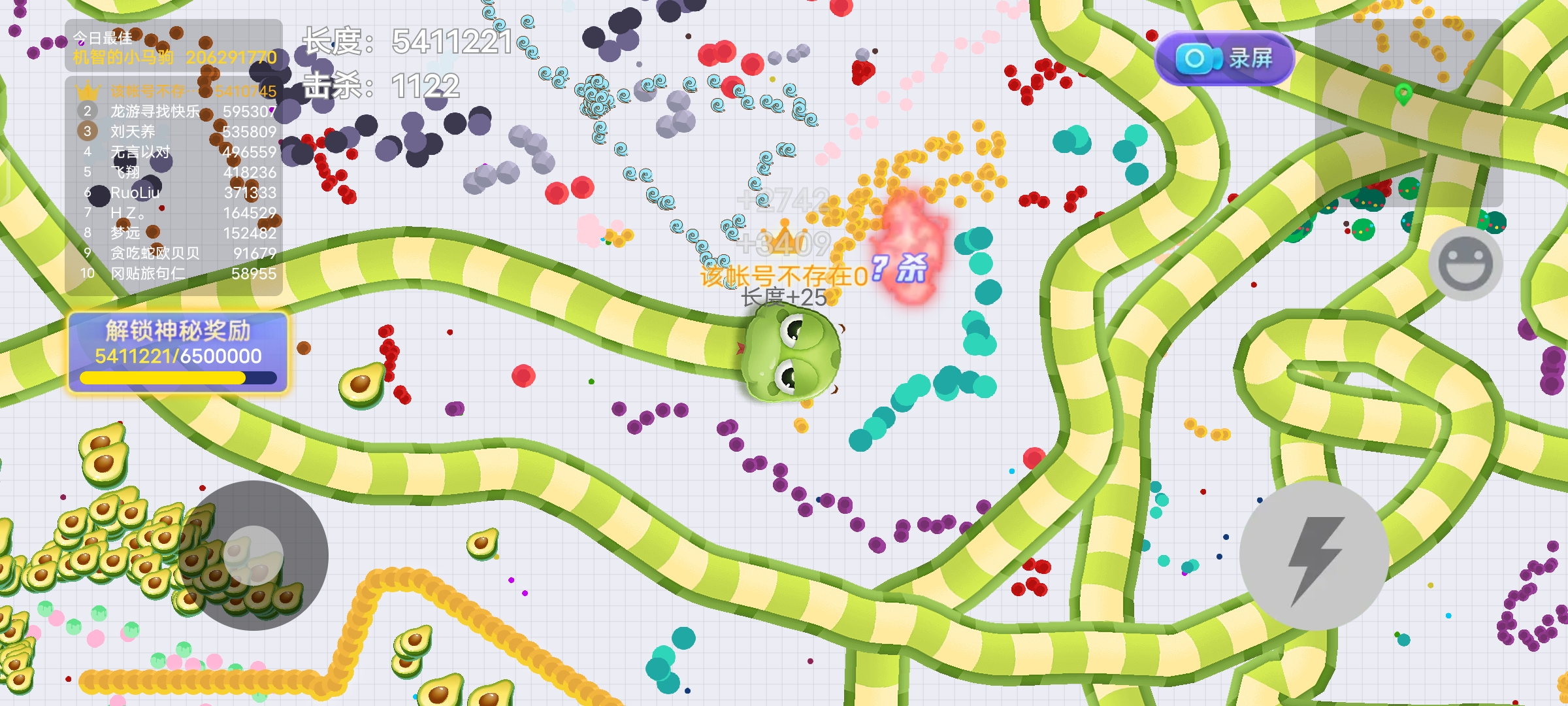1568x706 pixels.
Task: Start screen recording with 录屏 button
Action: pyautogui.click(x=1224, y=59)
